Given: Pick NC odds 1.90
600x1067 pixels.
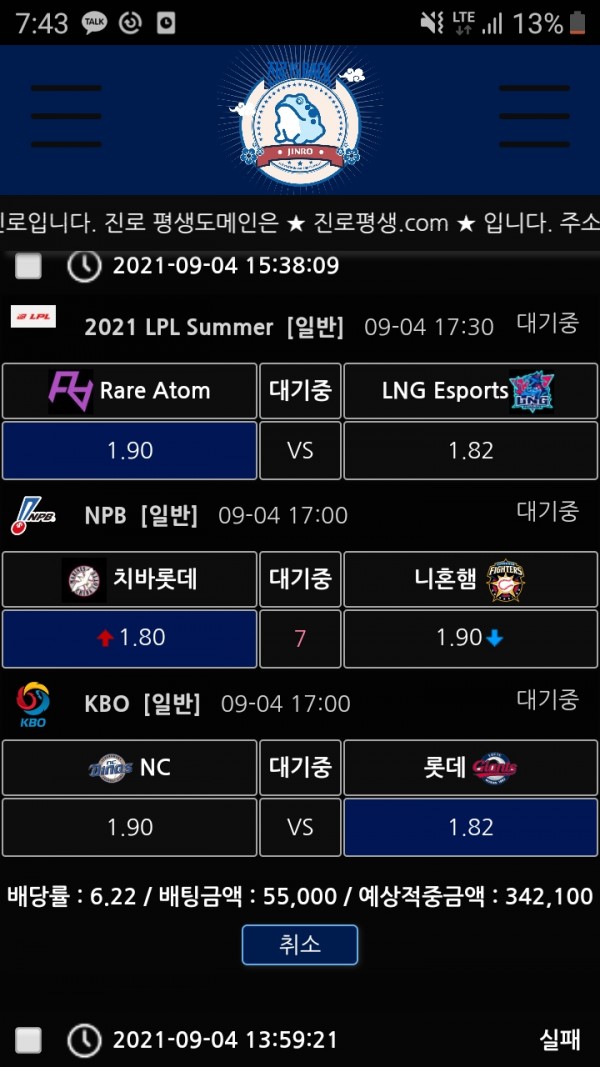Looking at the screenshot, I should [130, 827].
